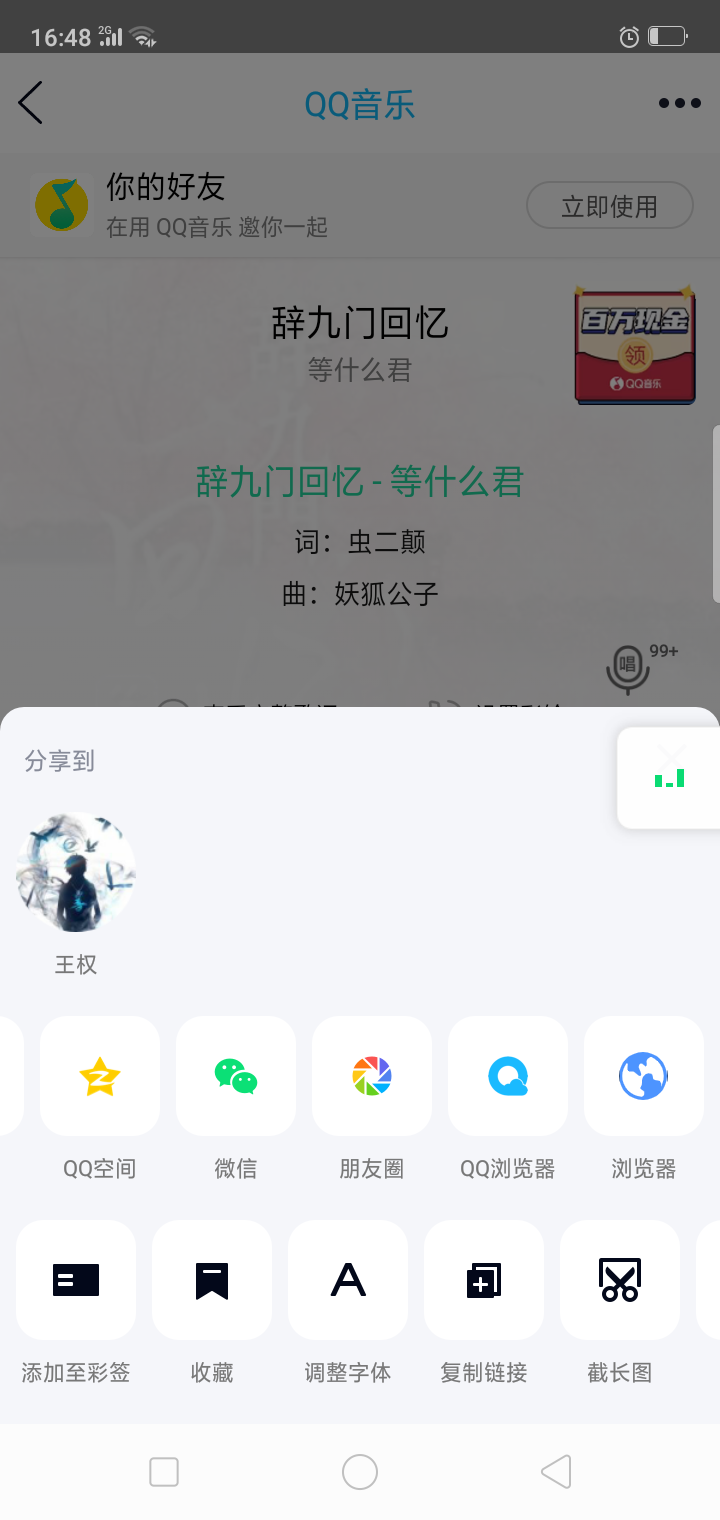720x1520 pixels.
Task: Share the song to contact 王权
Action: pos(76,872)
